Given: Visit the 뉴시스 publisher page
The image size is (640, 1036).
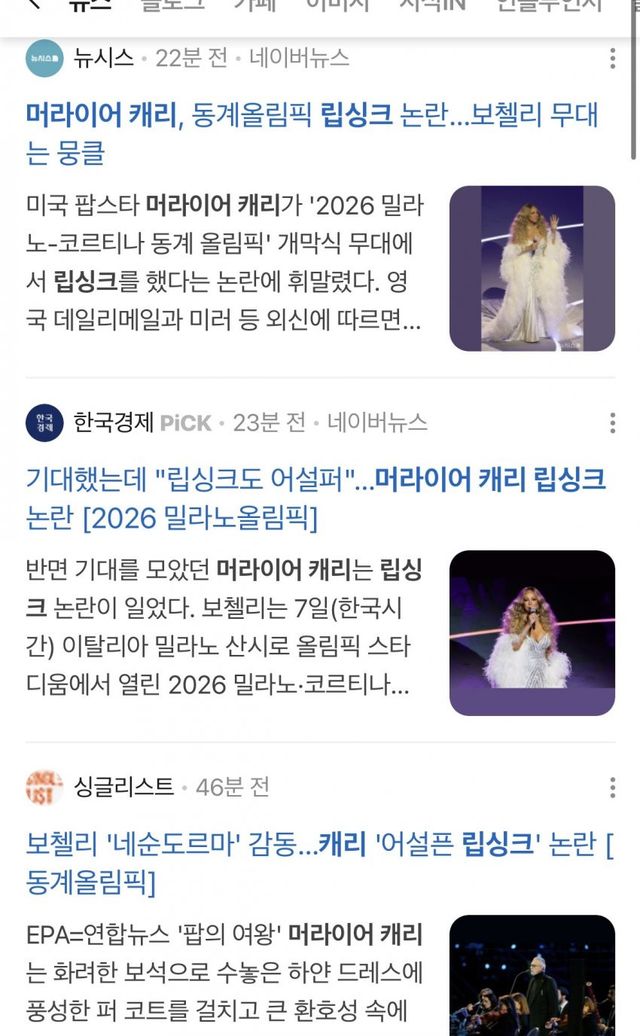Looking at the screenshot, I should [x=103, y=58].
